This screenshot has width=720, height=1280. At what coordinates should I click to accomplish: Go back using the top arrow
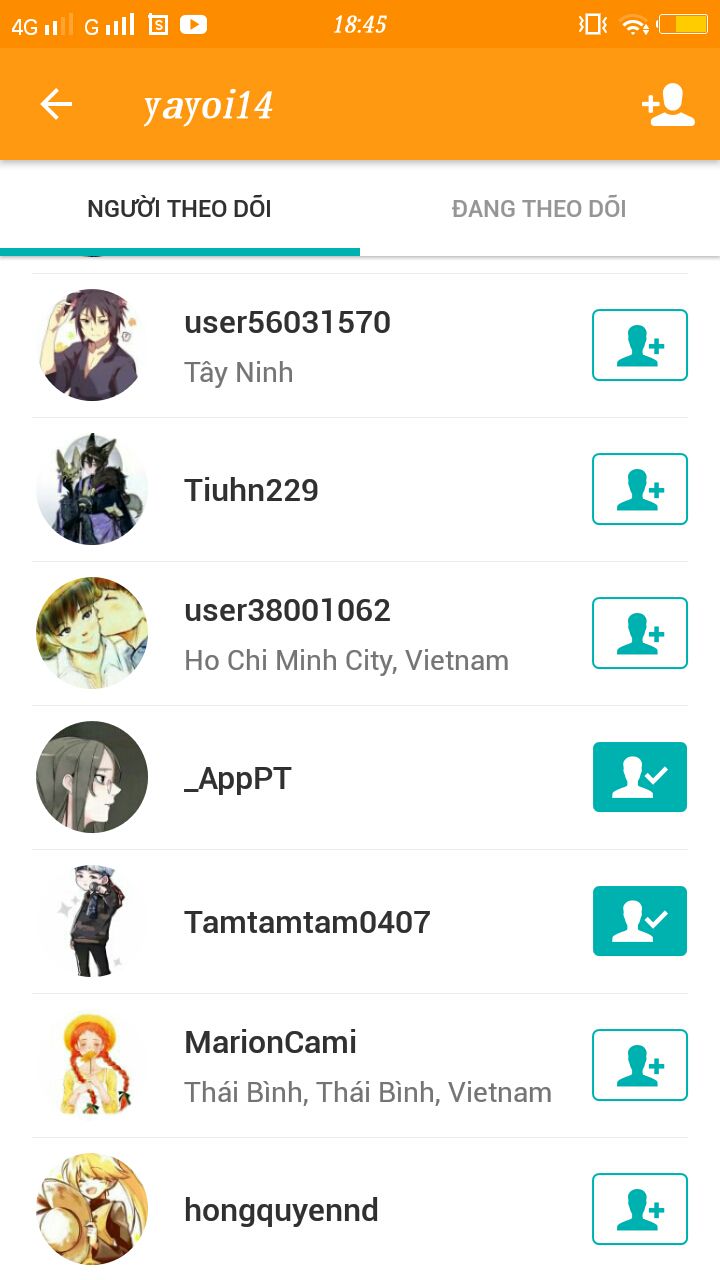tap(56, 104)
